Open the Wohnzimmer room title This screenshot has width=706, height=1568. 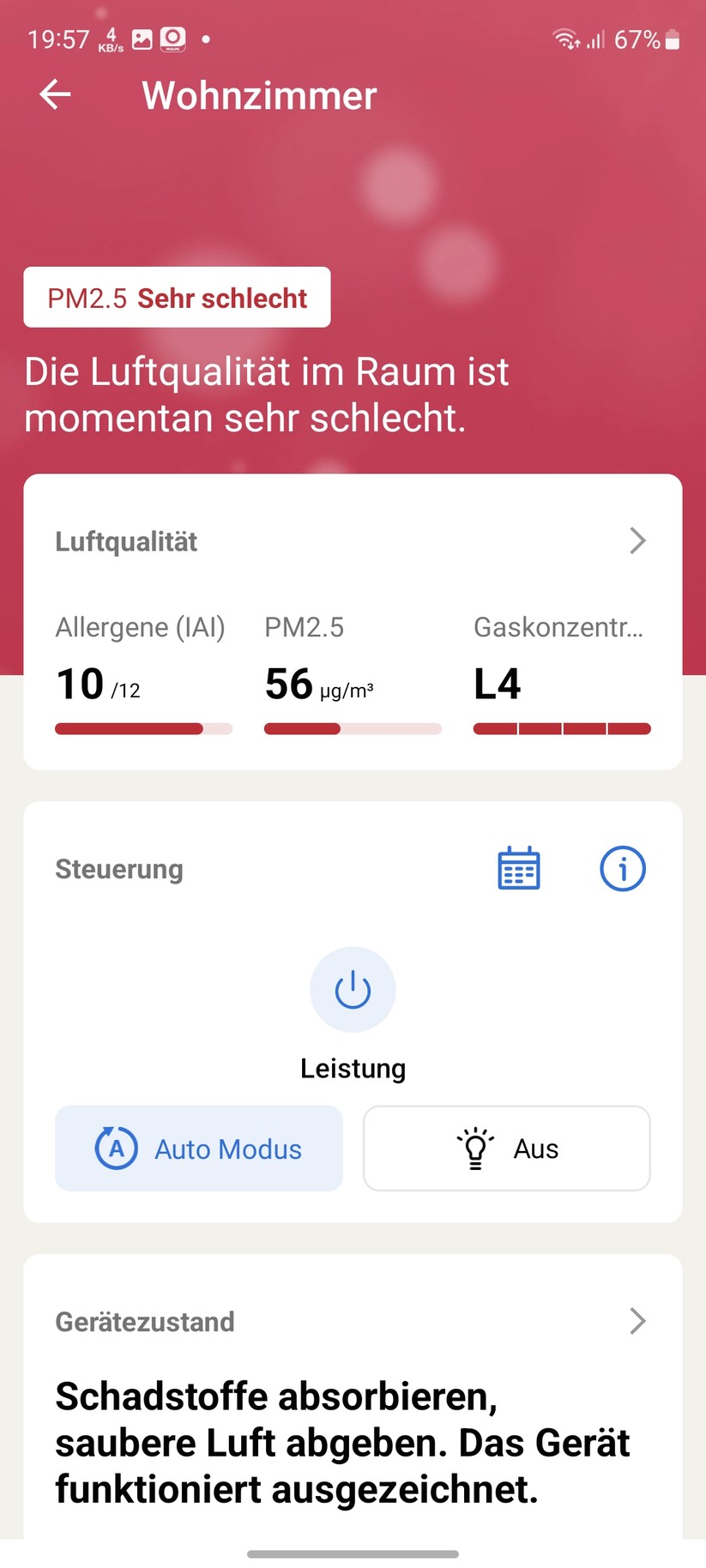tap(258, 94)
